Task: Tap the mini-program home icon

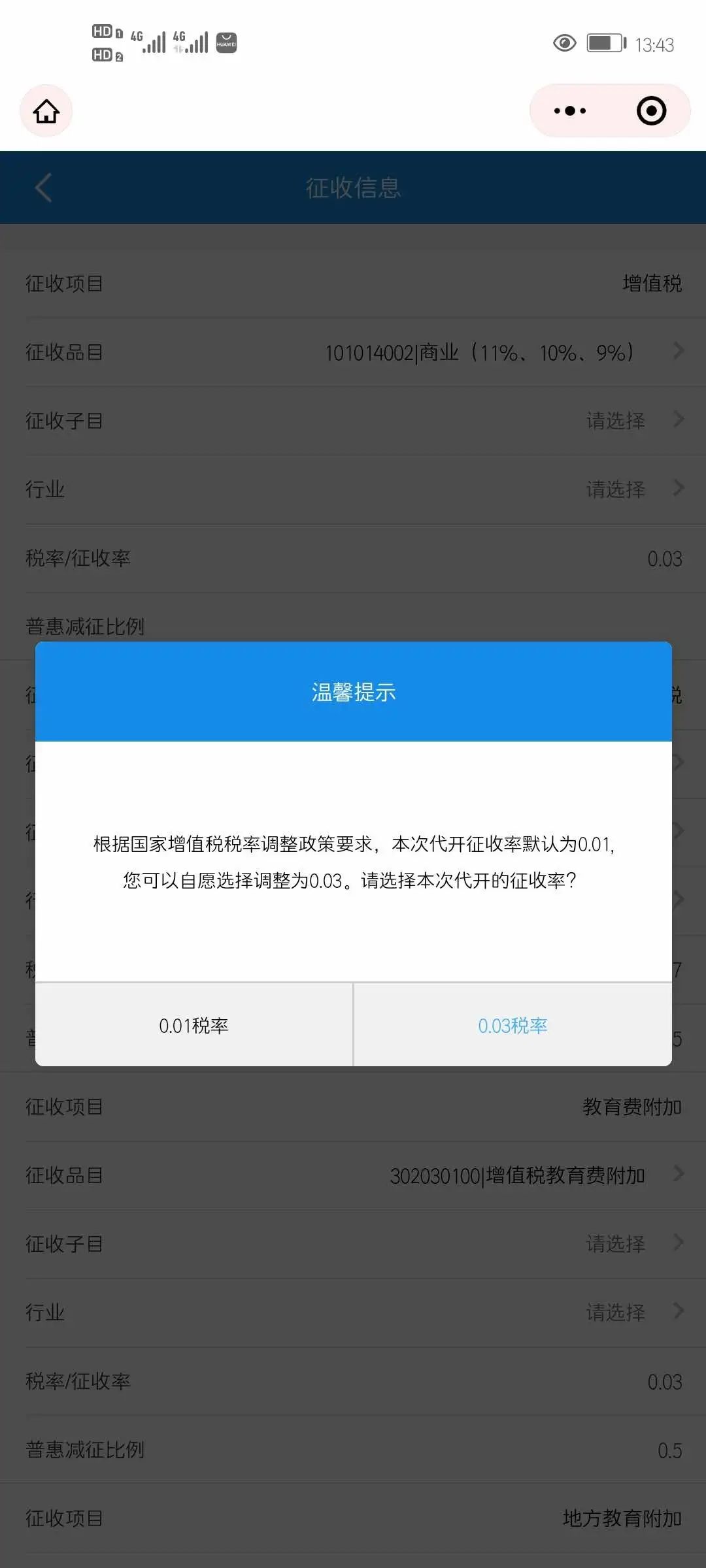Action: coord(46,111)
